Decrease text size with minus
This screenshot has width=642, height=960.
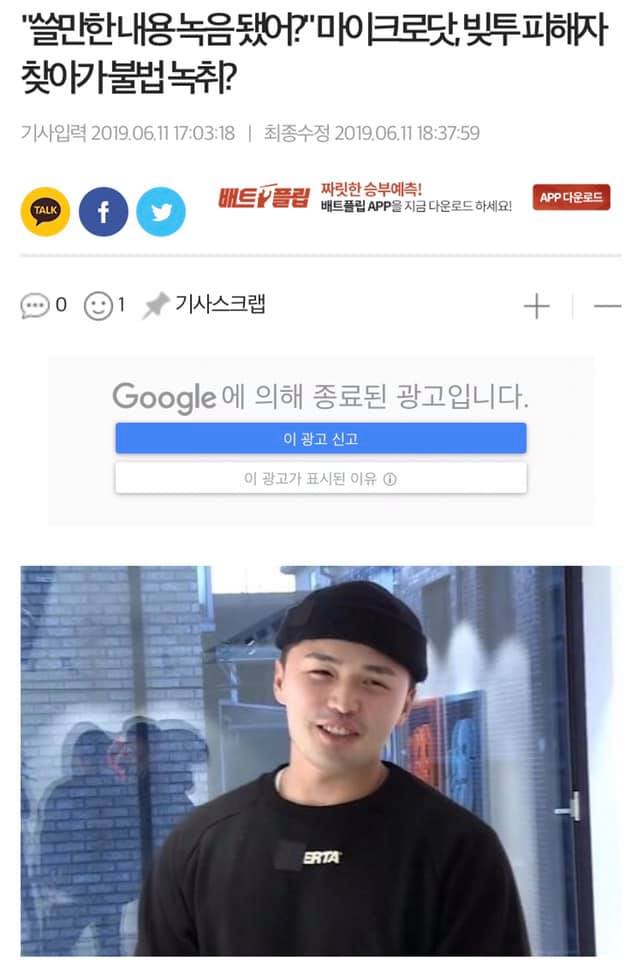click(607, 306)
